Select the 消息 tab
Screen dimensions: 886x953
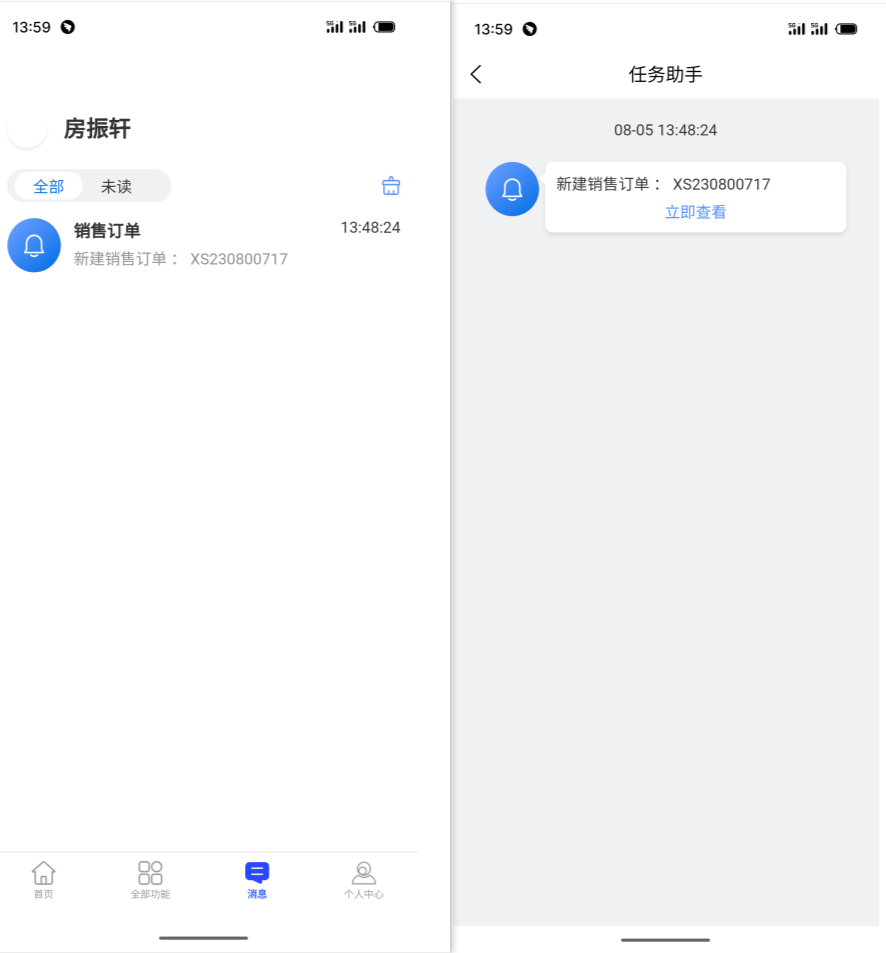pos(257,880)
